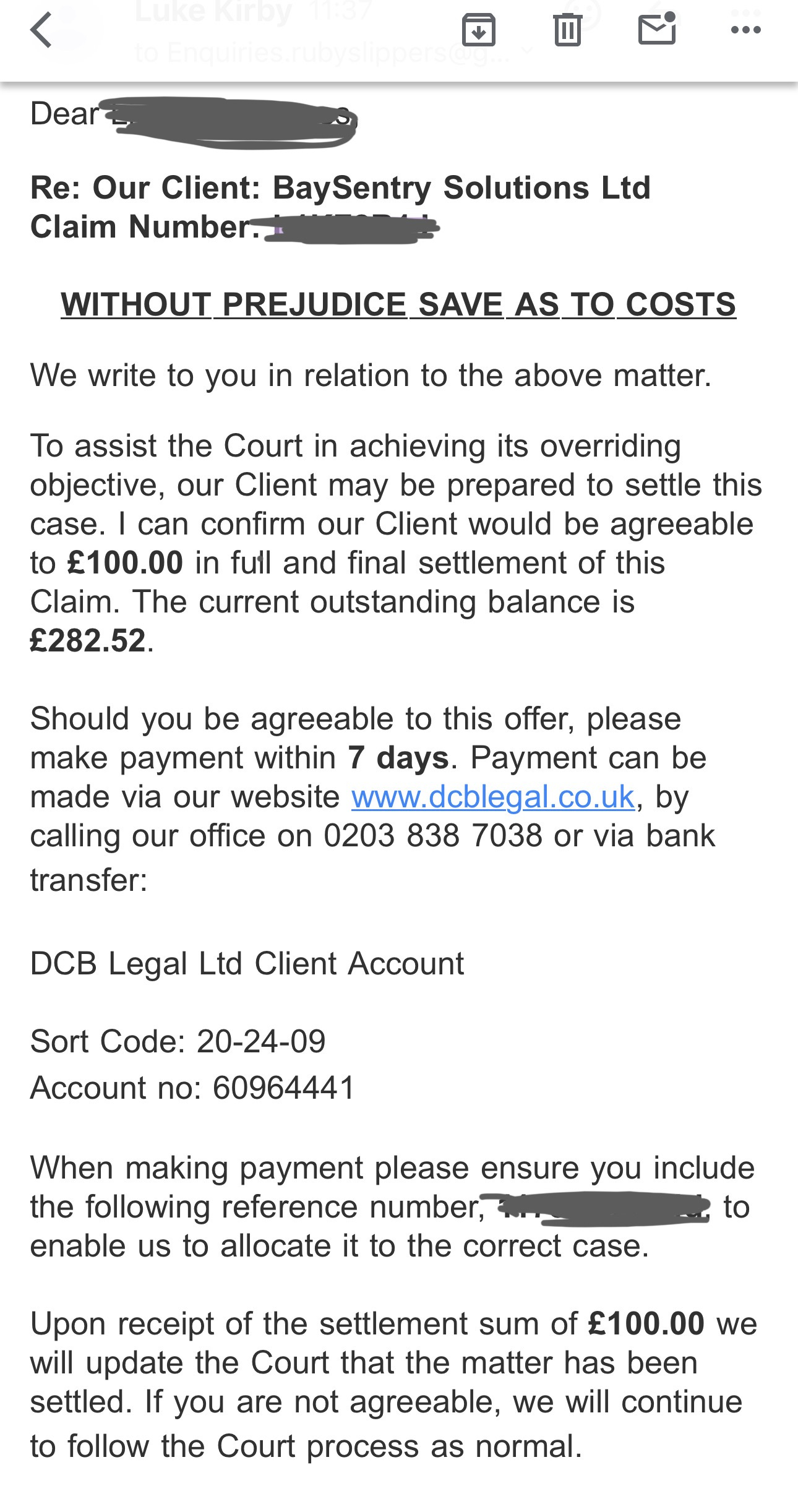Open the more options menu
Viewport: 798px width, 1512px height.
(745, 30)
